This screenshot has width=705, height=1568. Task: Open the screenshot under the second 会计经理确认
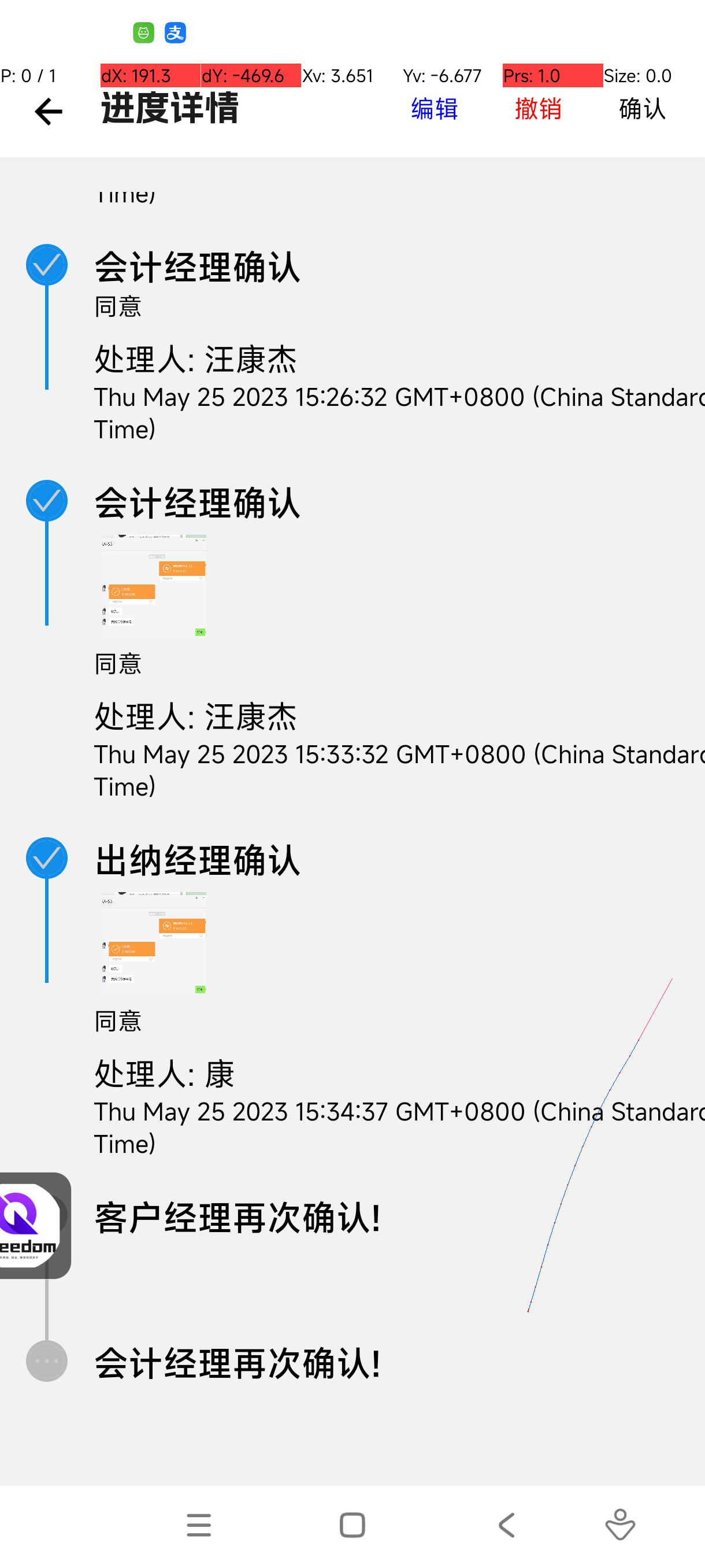pyautogui.click(x=153, y=586)
